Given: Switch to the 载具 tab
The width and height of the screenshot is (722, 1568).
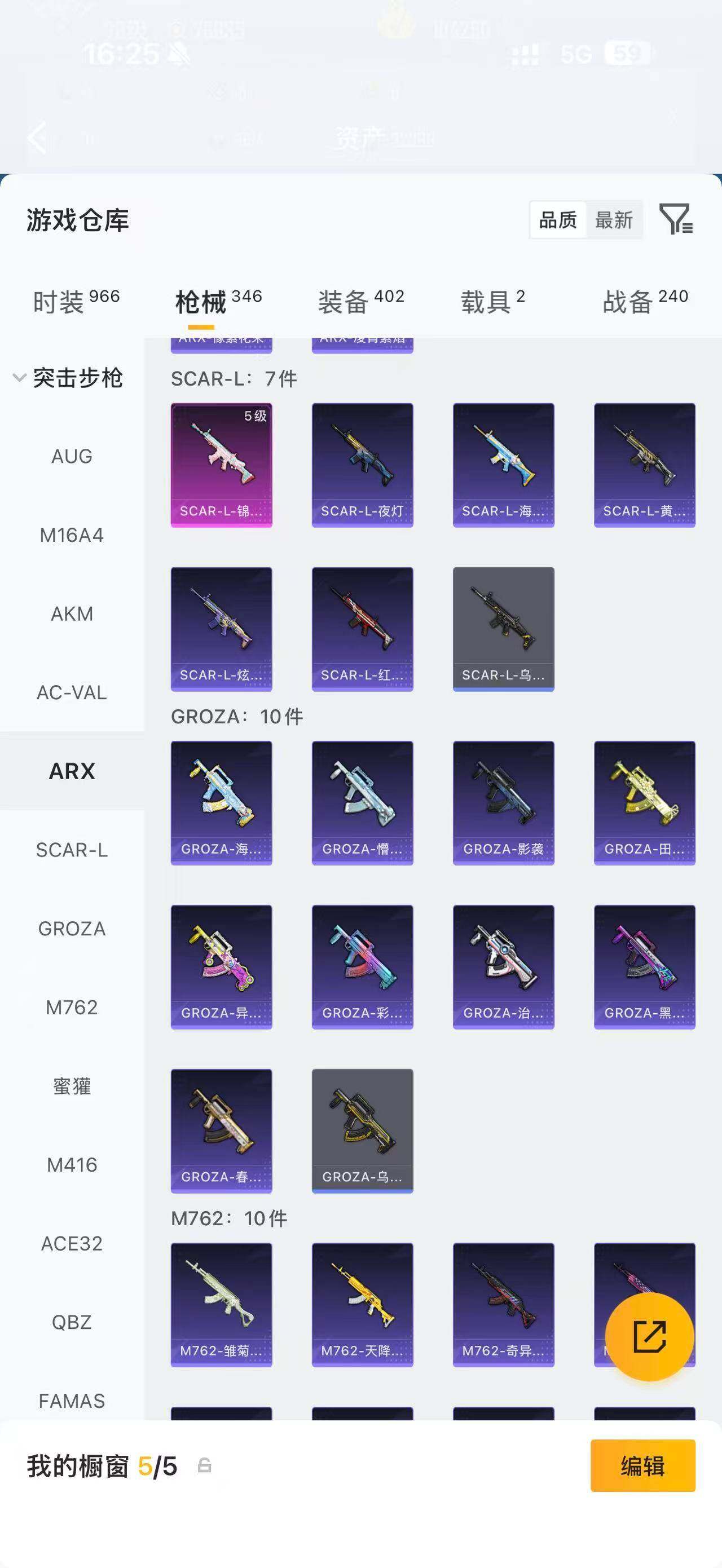Looking at the screenshot, I should [x=492, y=301].
